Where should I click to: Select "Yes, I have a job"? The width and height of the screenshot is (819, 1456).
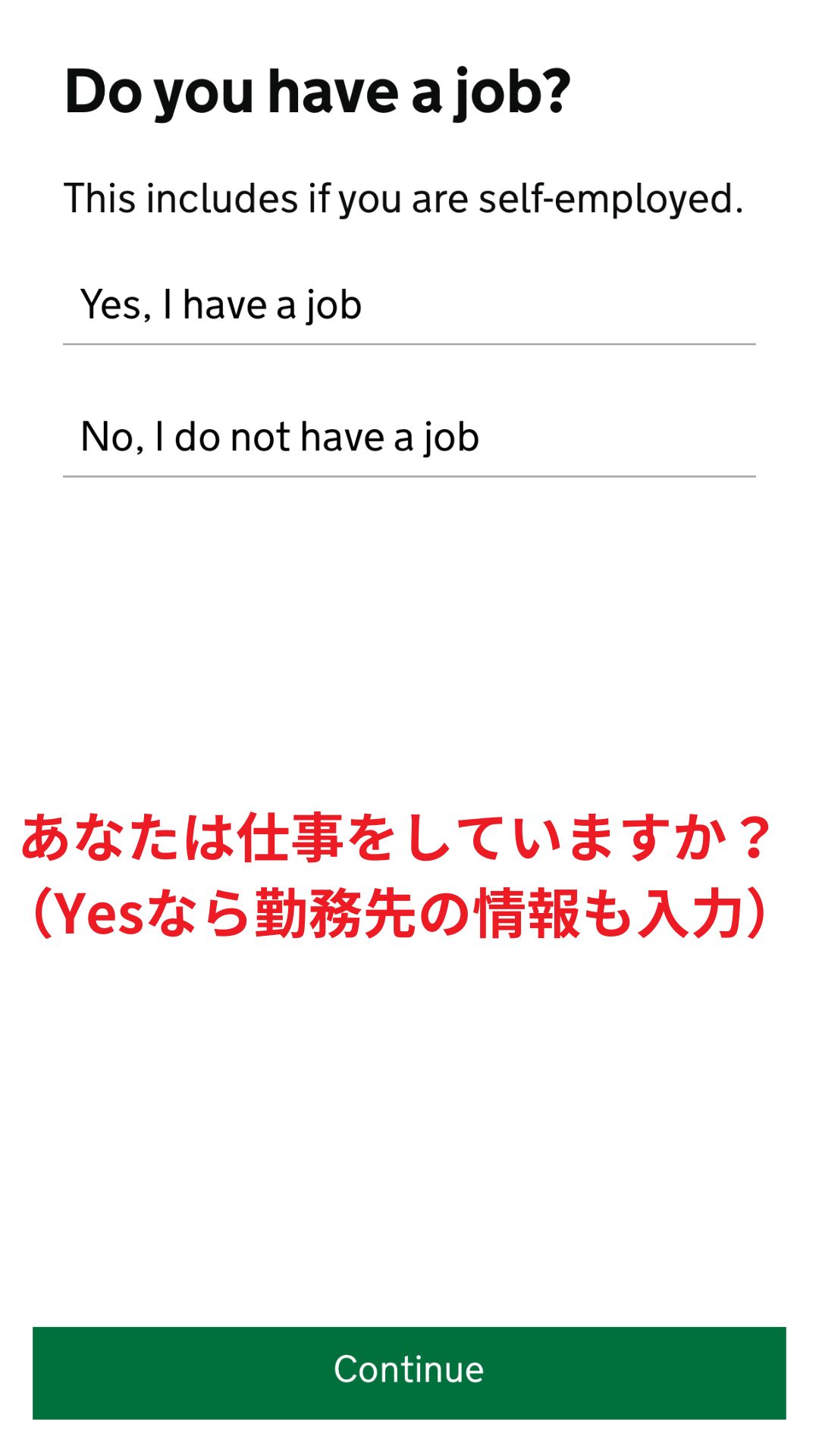(409, 306)
